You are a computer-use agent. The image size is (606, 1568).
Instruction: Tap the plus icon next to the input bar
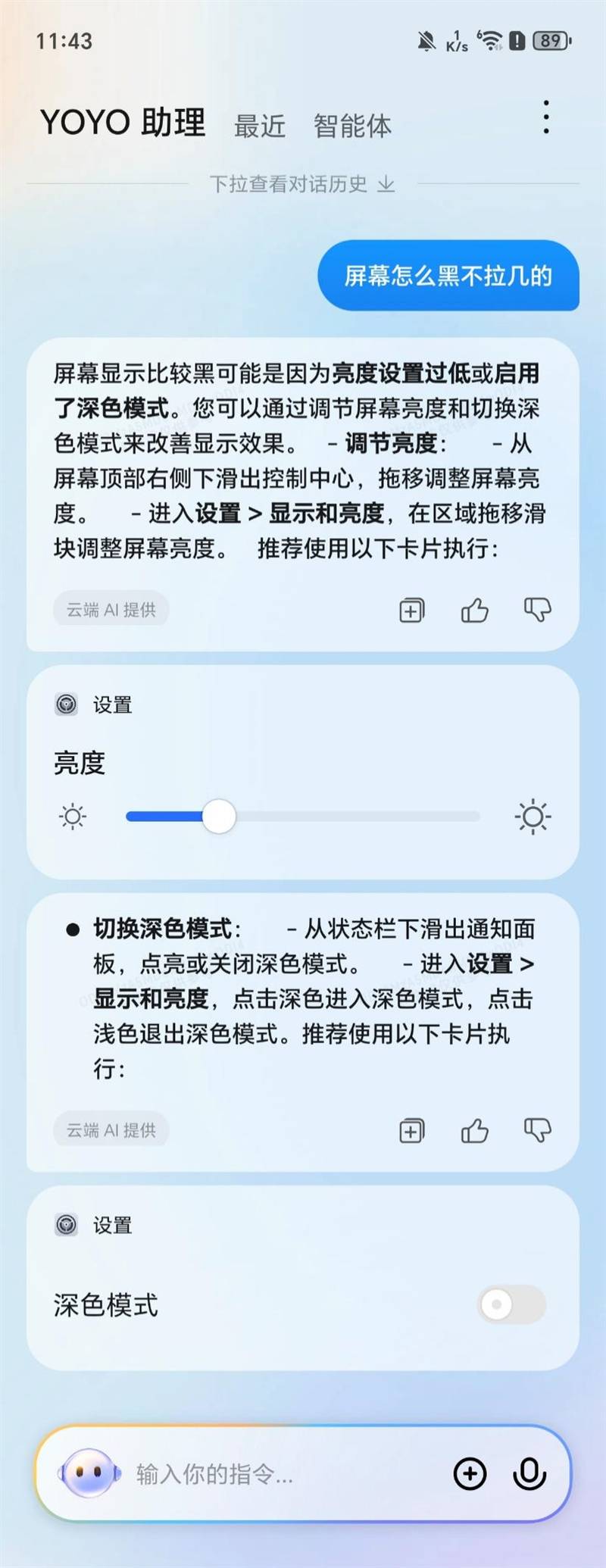coord(471,1475)
